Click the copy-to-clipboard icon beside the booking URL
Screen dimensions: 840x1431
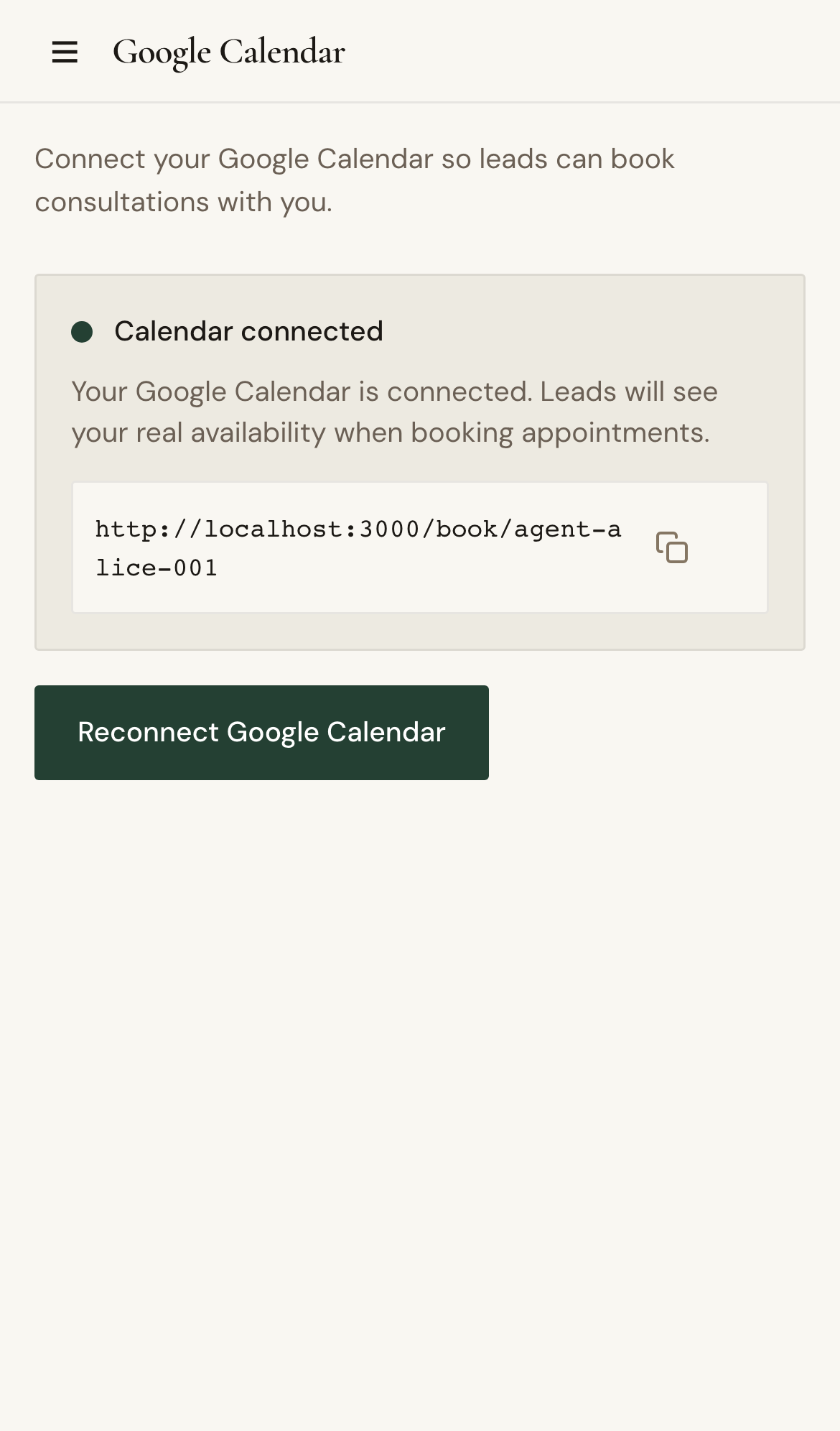(x=673, y=547)
